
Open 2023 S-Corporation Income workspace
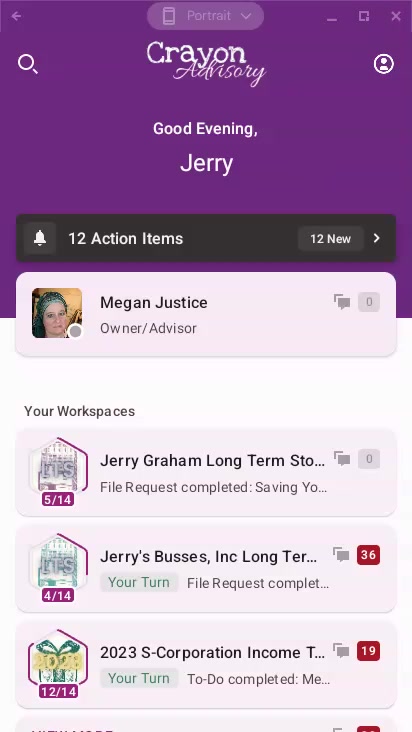pyautogui.click(x=206, y=665)
